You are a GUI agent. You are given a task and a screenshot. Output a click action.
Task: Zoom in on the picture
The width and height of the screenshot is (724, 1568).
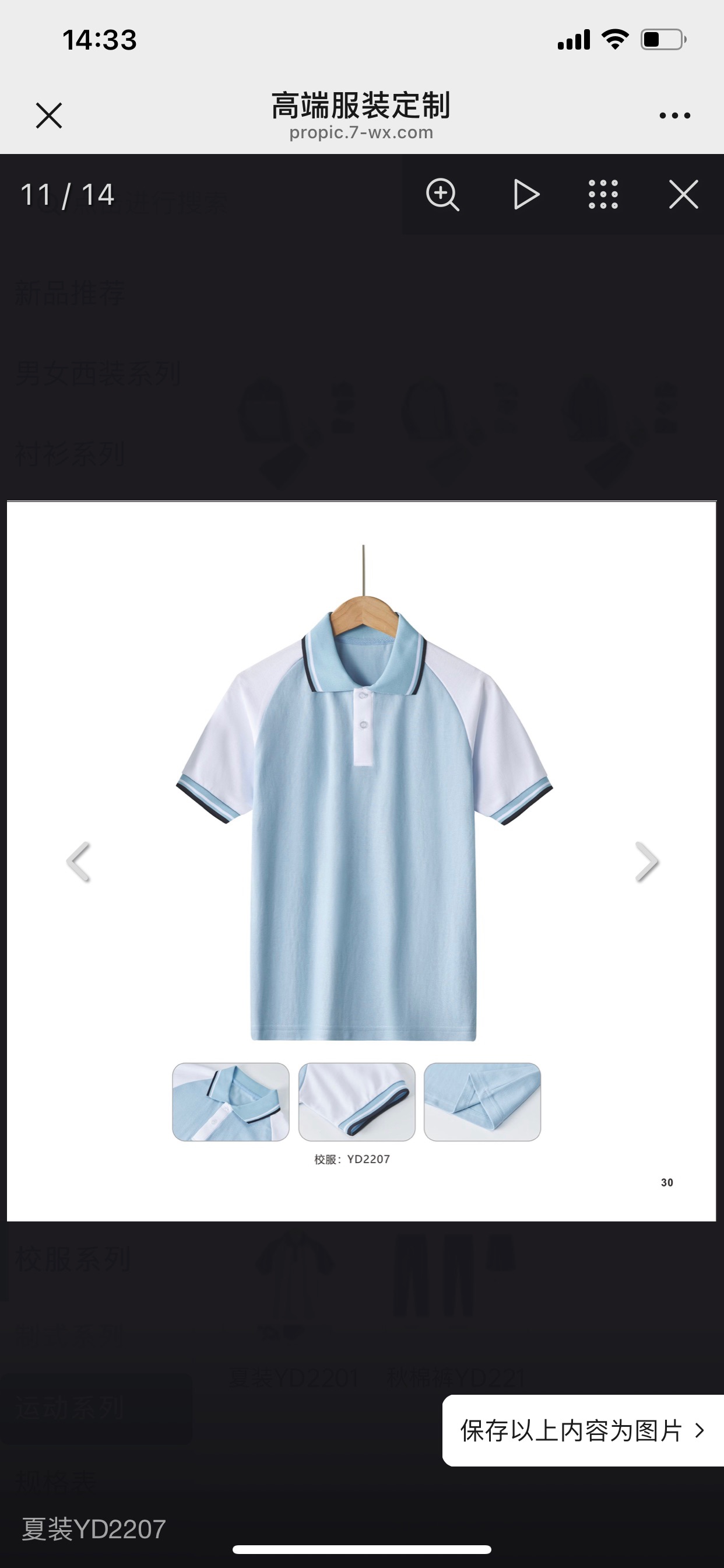coord(442,195)
